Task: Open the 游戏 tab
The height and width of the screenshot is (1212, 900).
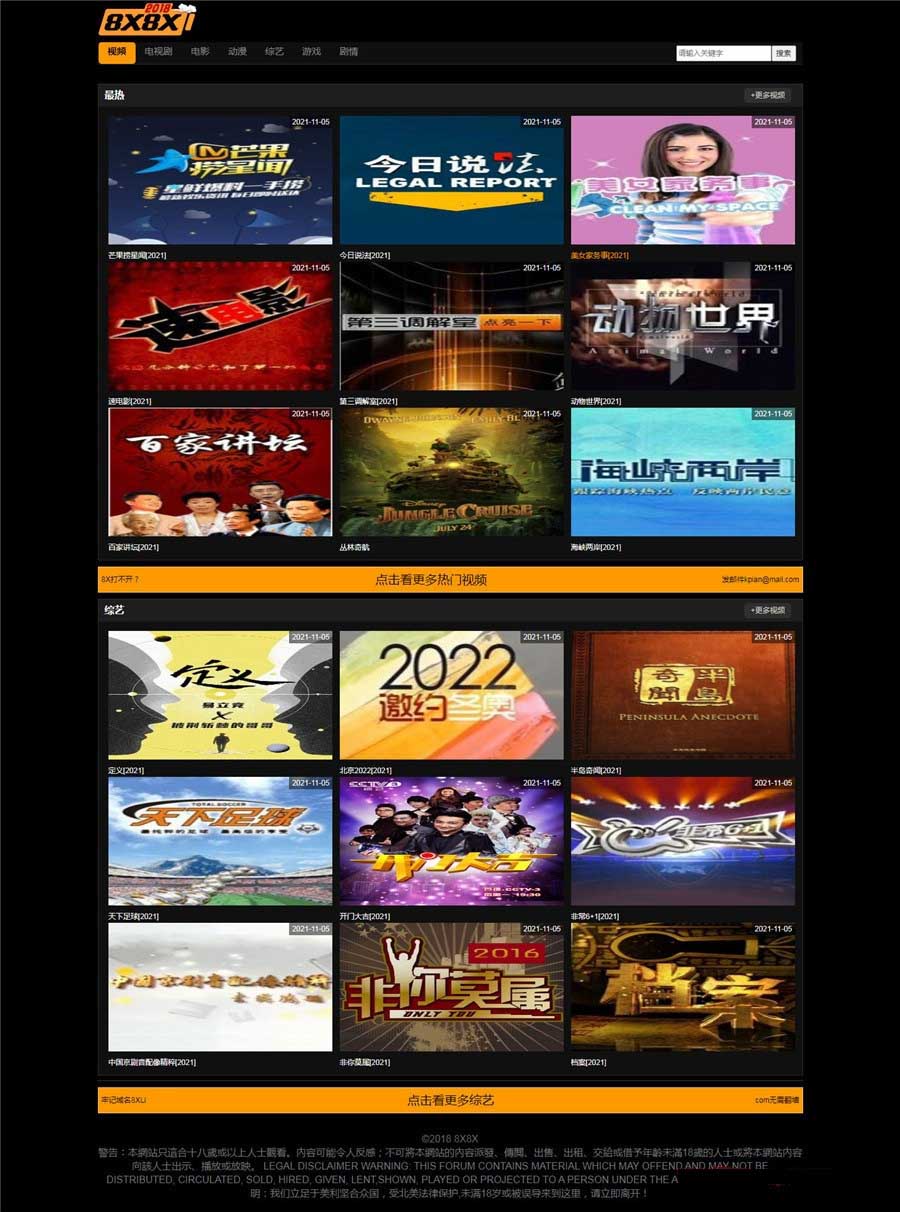Action: click(311, 52)
